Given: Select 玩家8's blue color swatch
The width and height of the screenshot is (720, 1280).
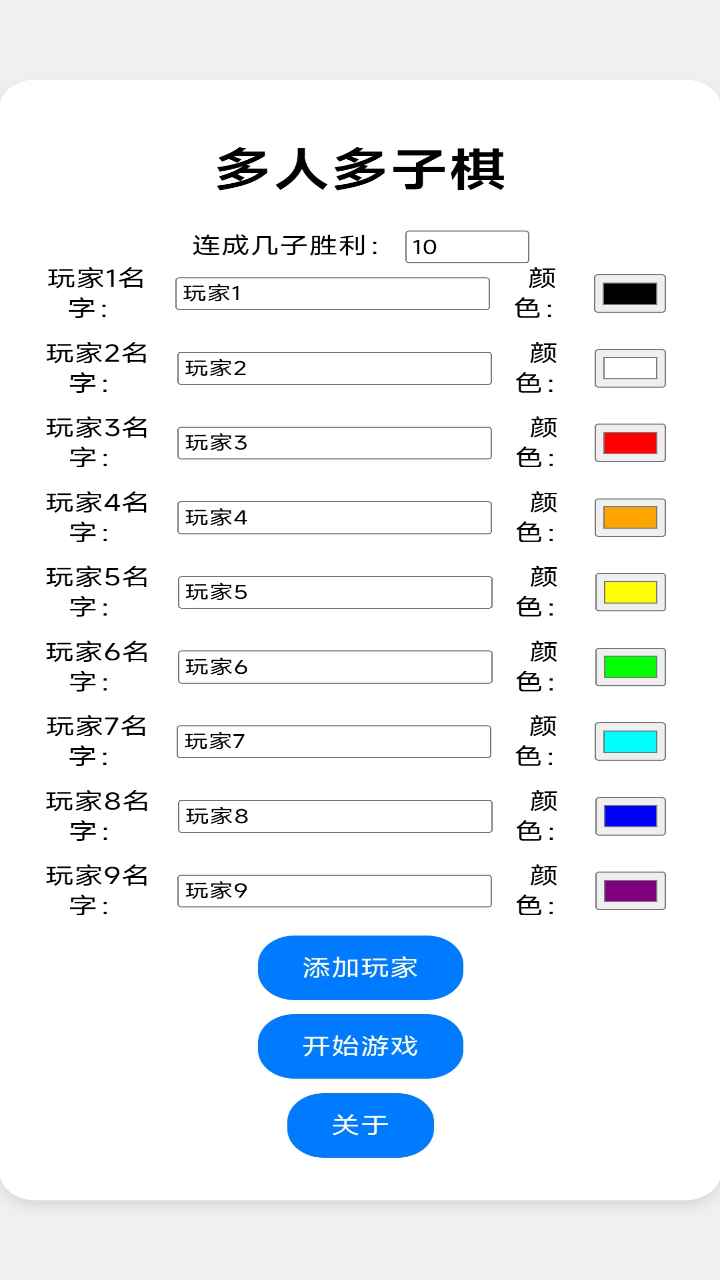Looking at the screenshot, I should point(629,816).
